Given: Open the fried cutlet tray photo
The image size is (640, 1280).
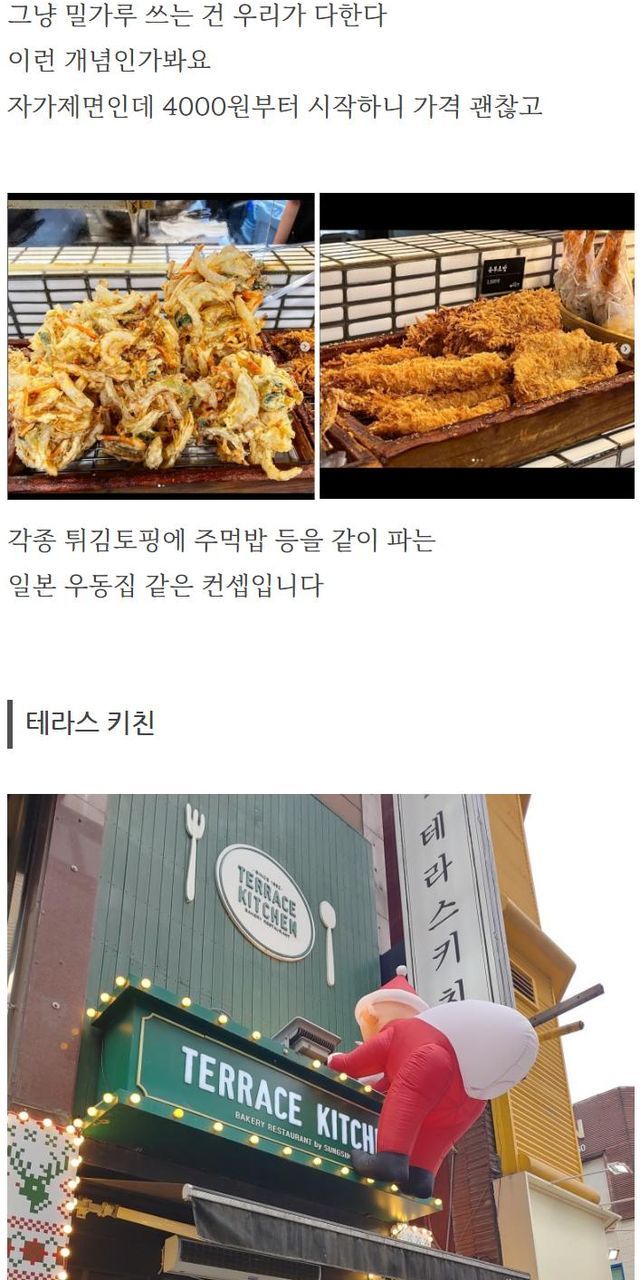Looking at the screenshot, I should (x=477, y=345).
